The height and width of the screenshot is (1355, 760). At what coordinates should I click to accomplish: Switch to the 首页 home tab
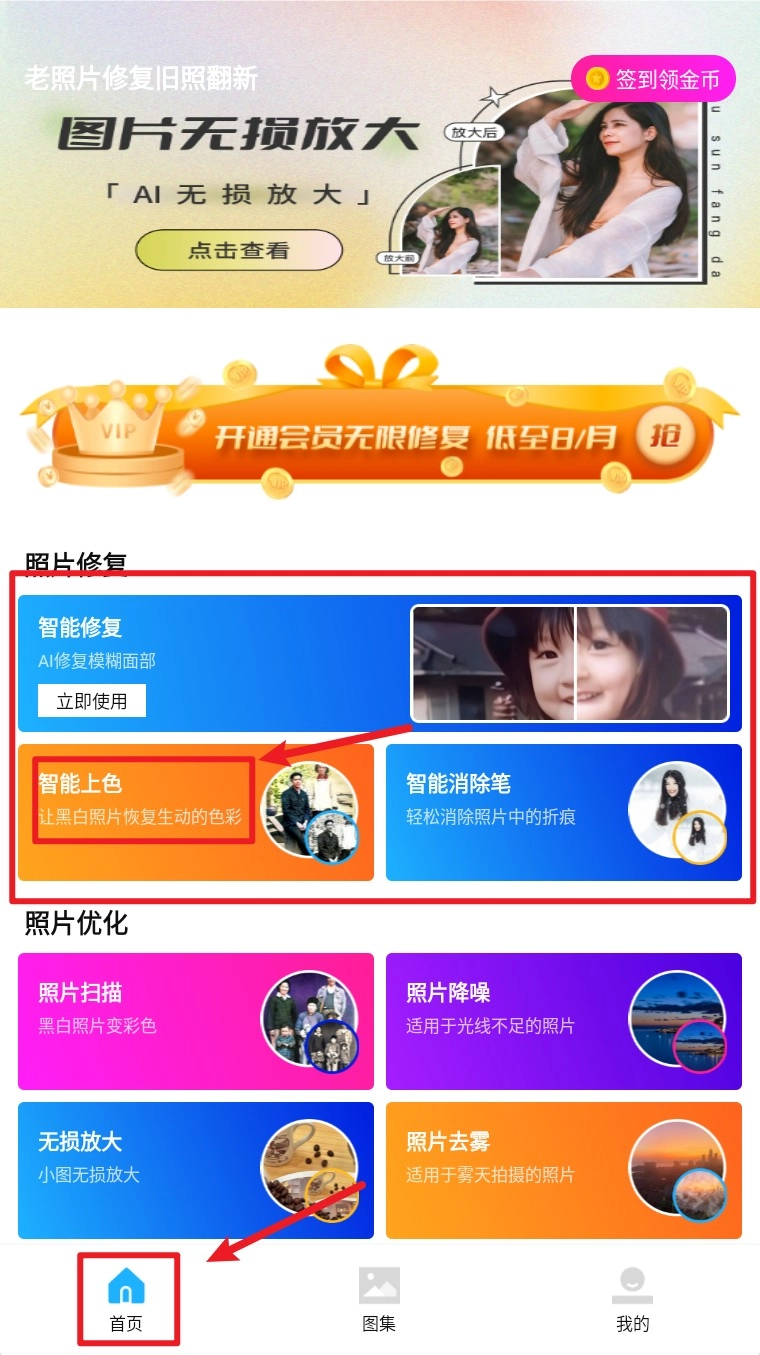click(x=127, y=1299)
